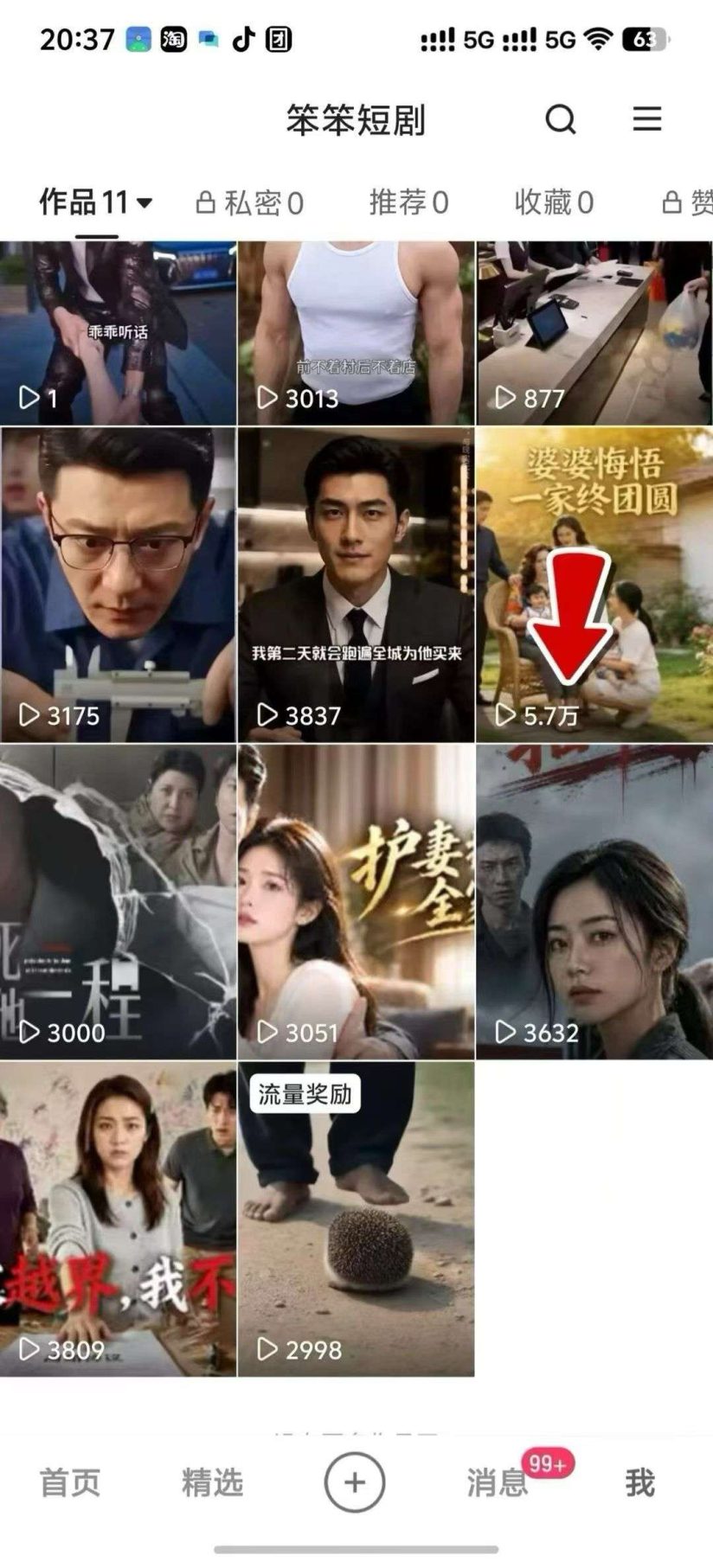This screenshot has width=713, height=1568.
Task: Open the 消息 tab
Action: 498,1482
